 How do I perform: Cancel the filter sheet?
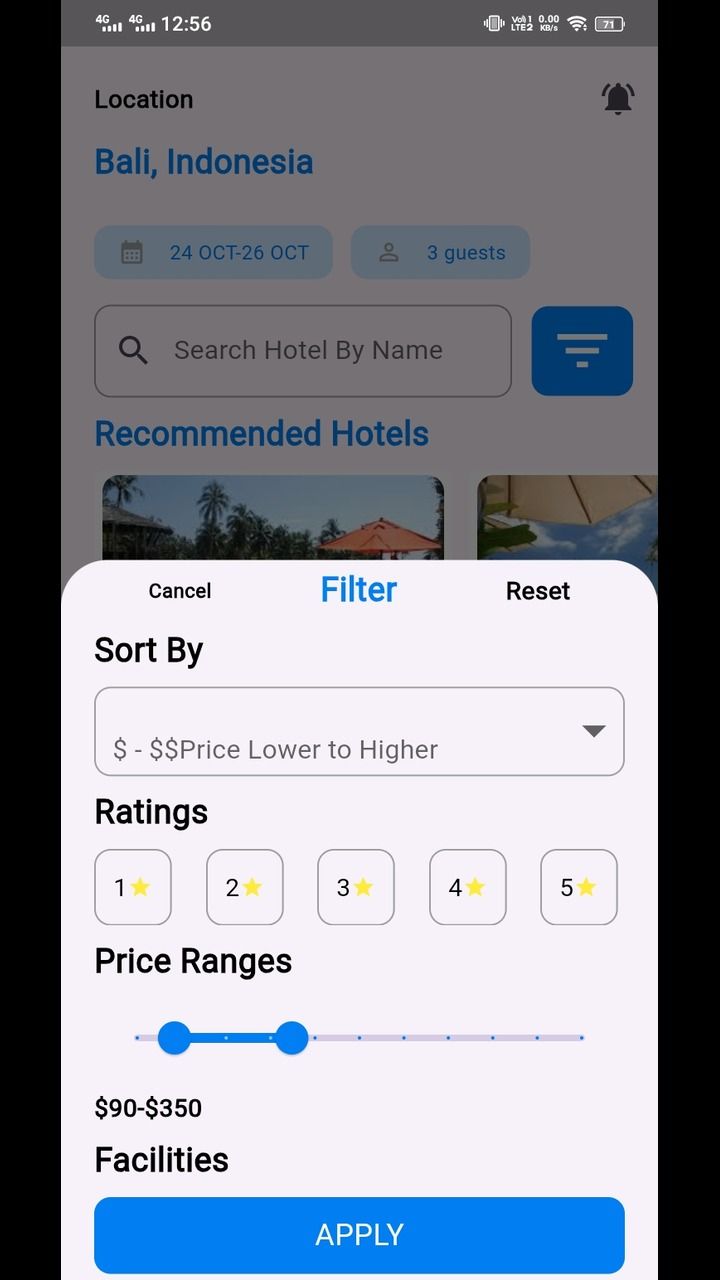pyautogui.click(x=180, y=591)
